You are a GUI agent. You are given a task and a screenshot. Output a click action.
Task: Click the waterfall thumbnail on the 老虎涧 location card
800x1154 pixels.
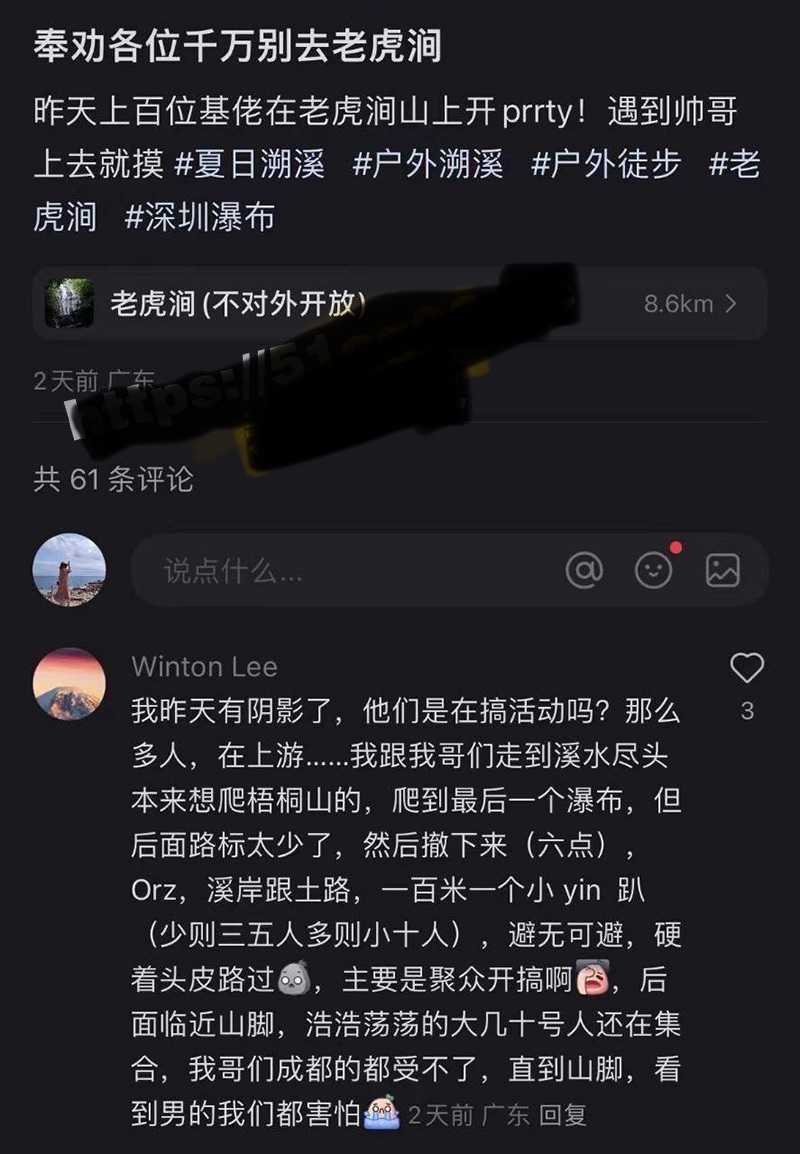click(66, 301)
